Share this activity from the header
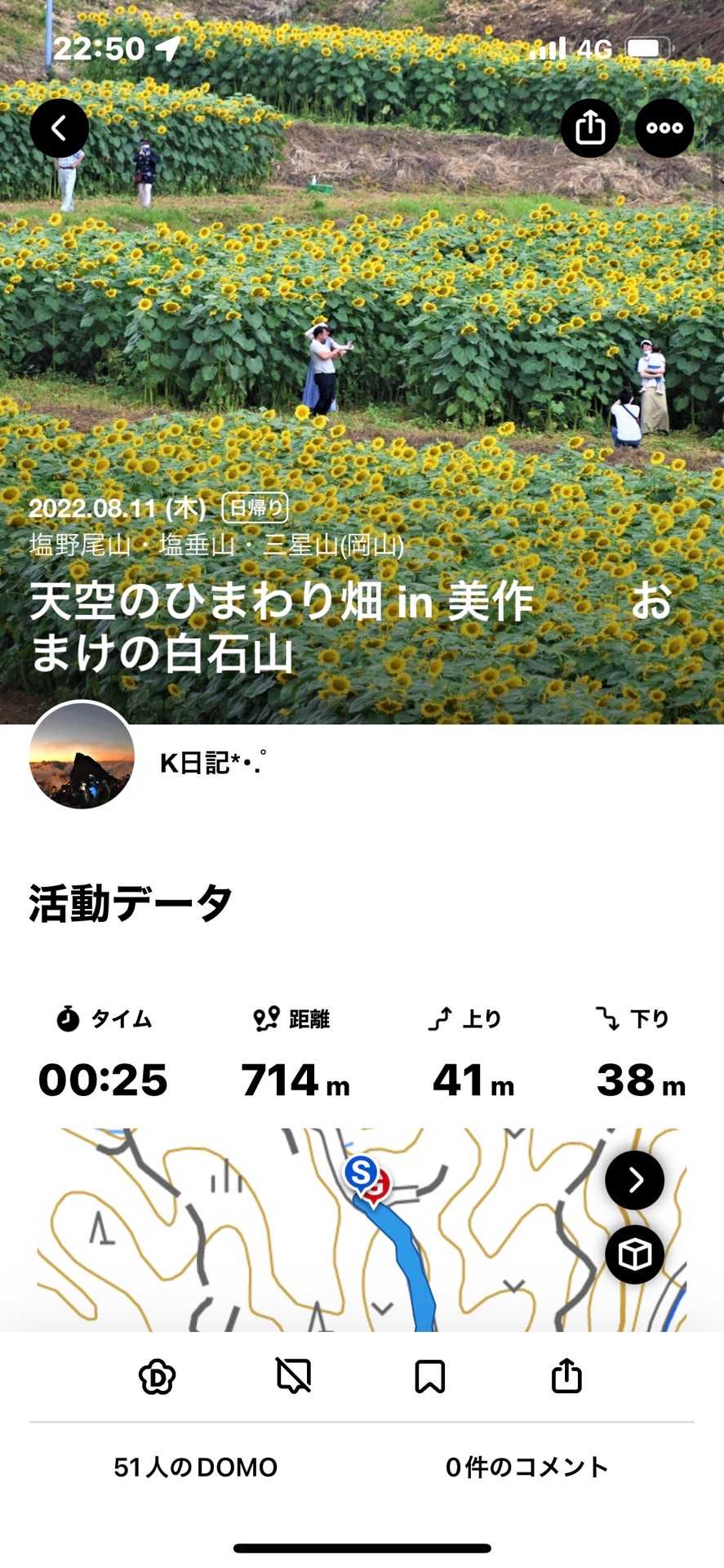 [589, 128]
